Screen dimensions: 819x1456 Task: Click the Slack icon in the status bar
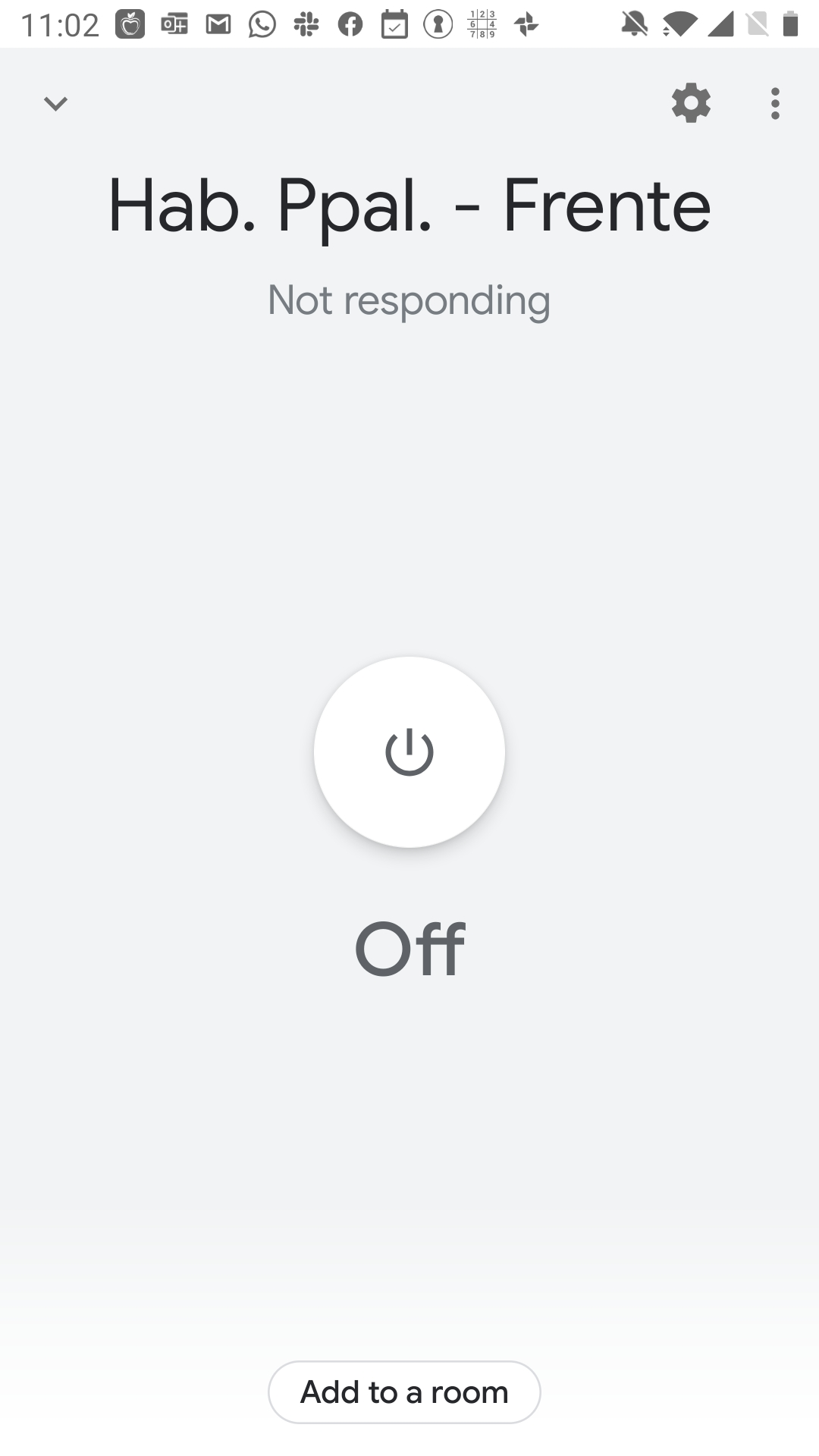coord(306,25)
